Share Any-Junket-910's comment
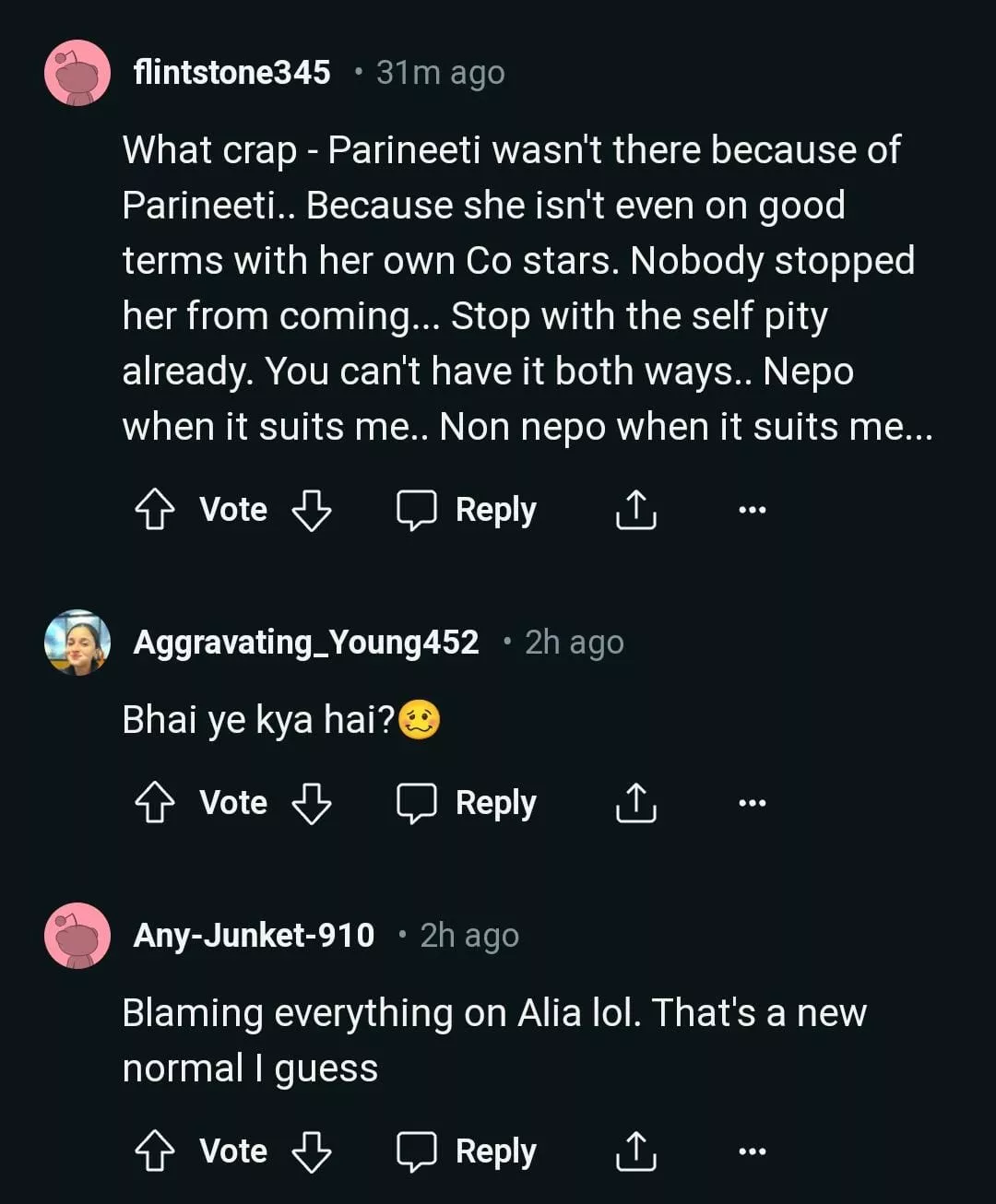Screen dimensions: 996x1204 tap(635, 1151)
